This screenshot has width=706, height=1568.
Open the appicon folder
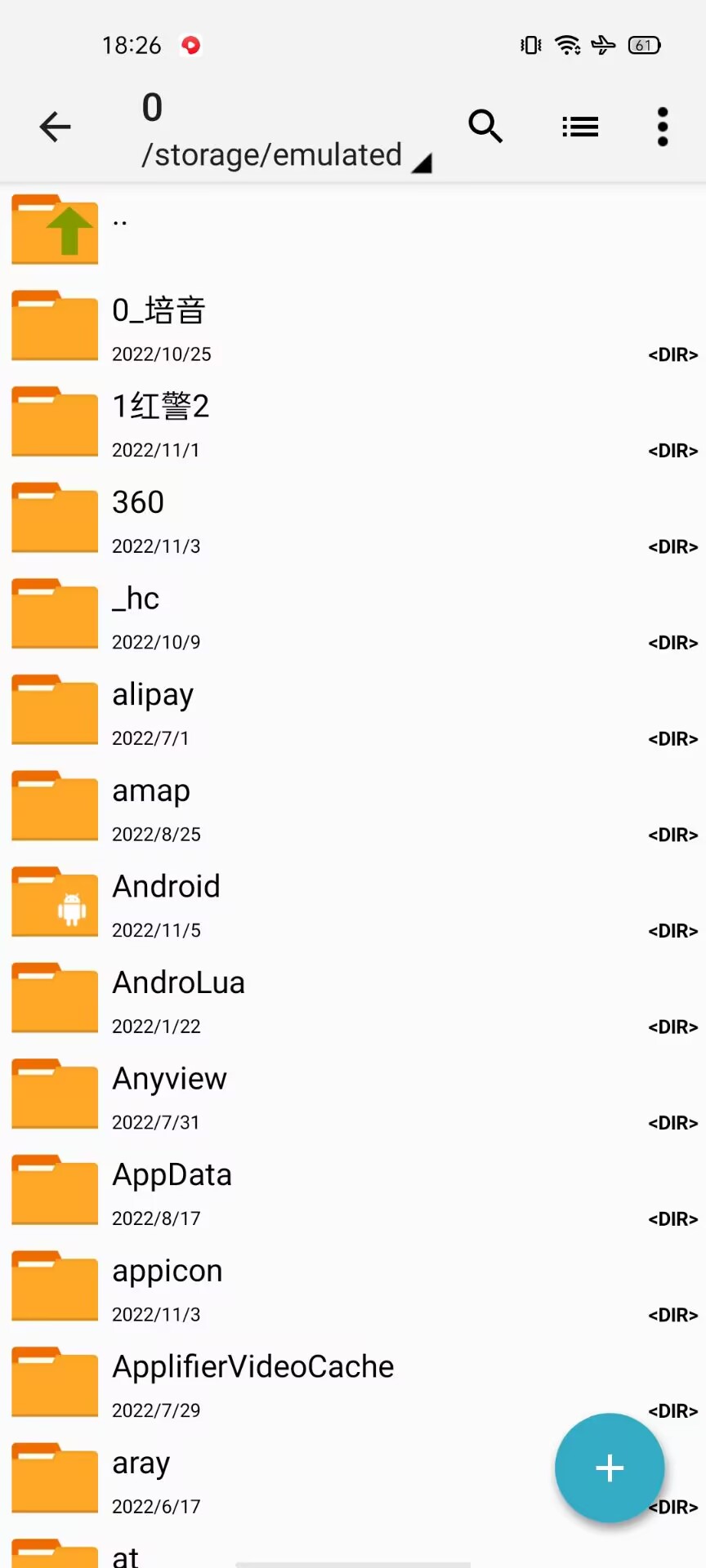pos(353,1285)
